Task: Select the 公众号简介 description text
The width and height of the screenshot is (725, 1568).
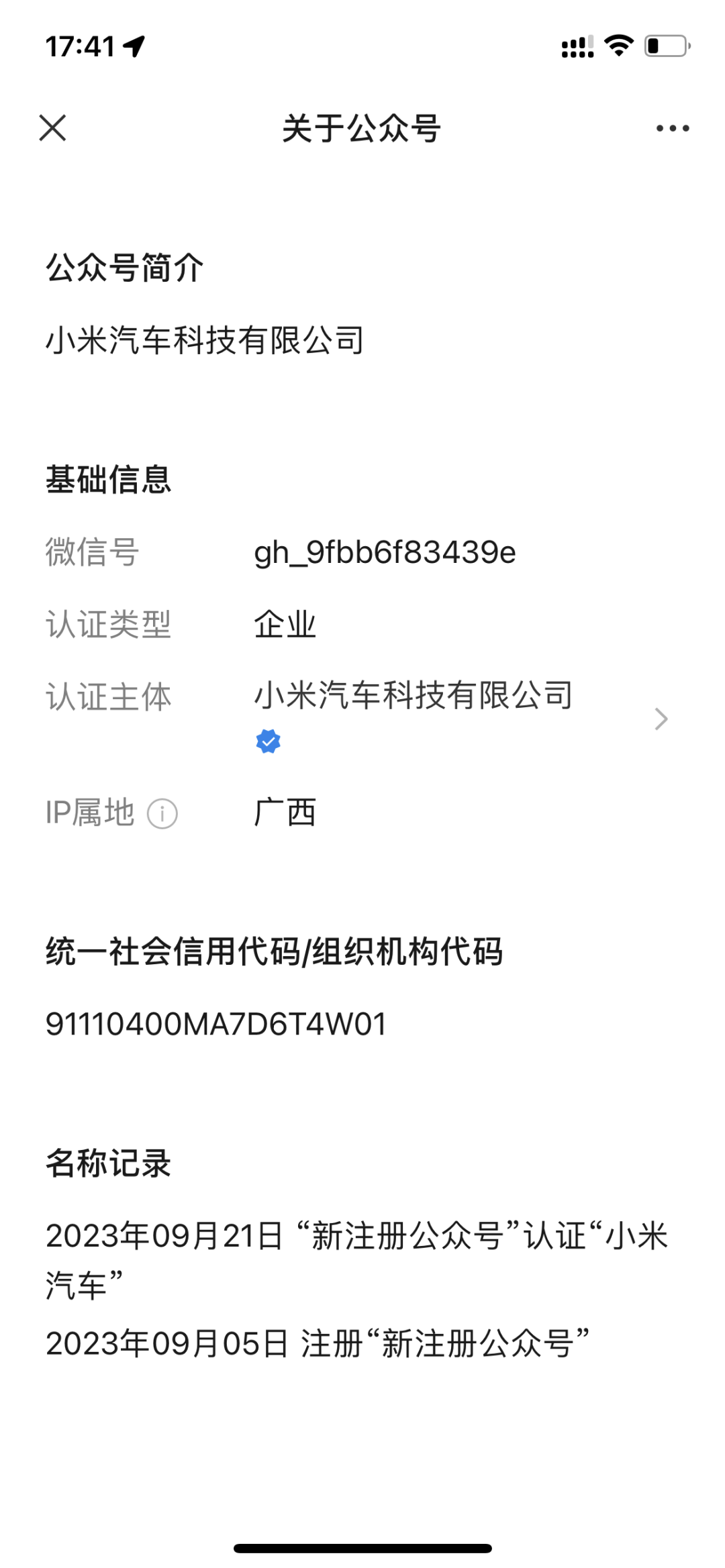Action: (205, 339)
